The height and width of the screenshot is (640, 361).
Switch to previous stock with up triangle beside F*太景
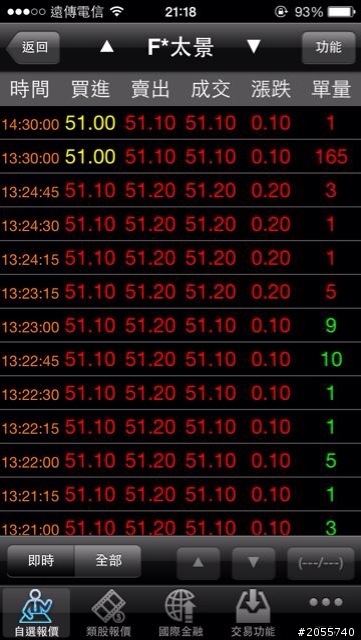point(107,47)
